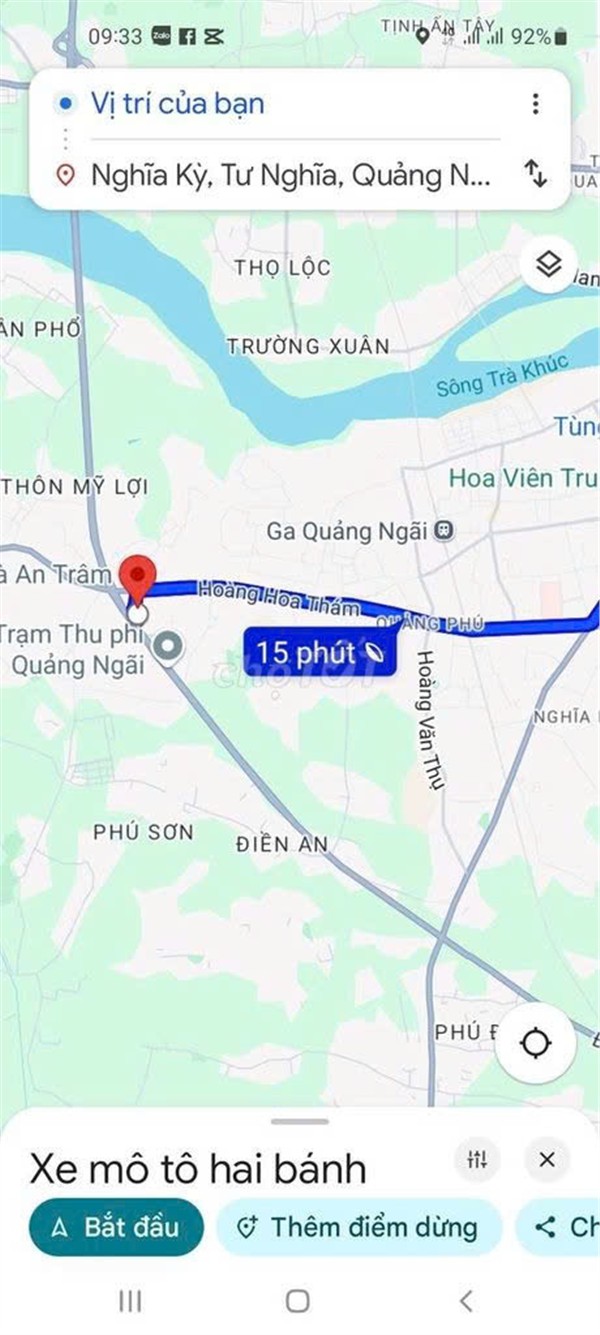Go back using system navigation bar
The width and height of the screenshot is (600, 1335).
465,1301
